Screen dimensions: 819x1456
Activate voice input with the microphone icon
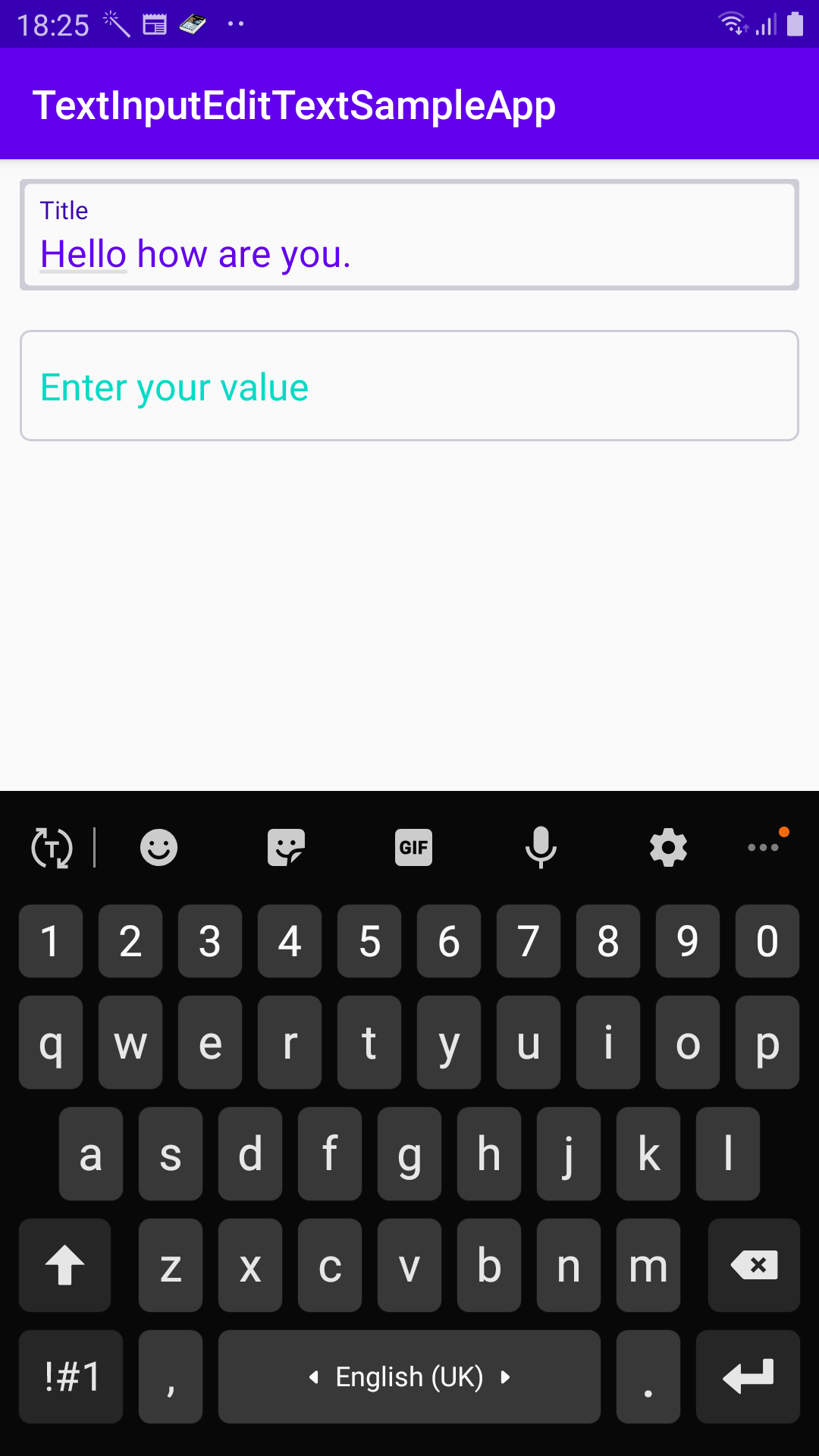click(x=541, y=847)
